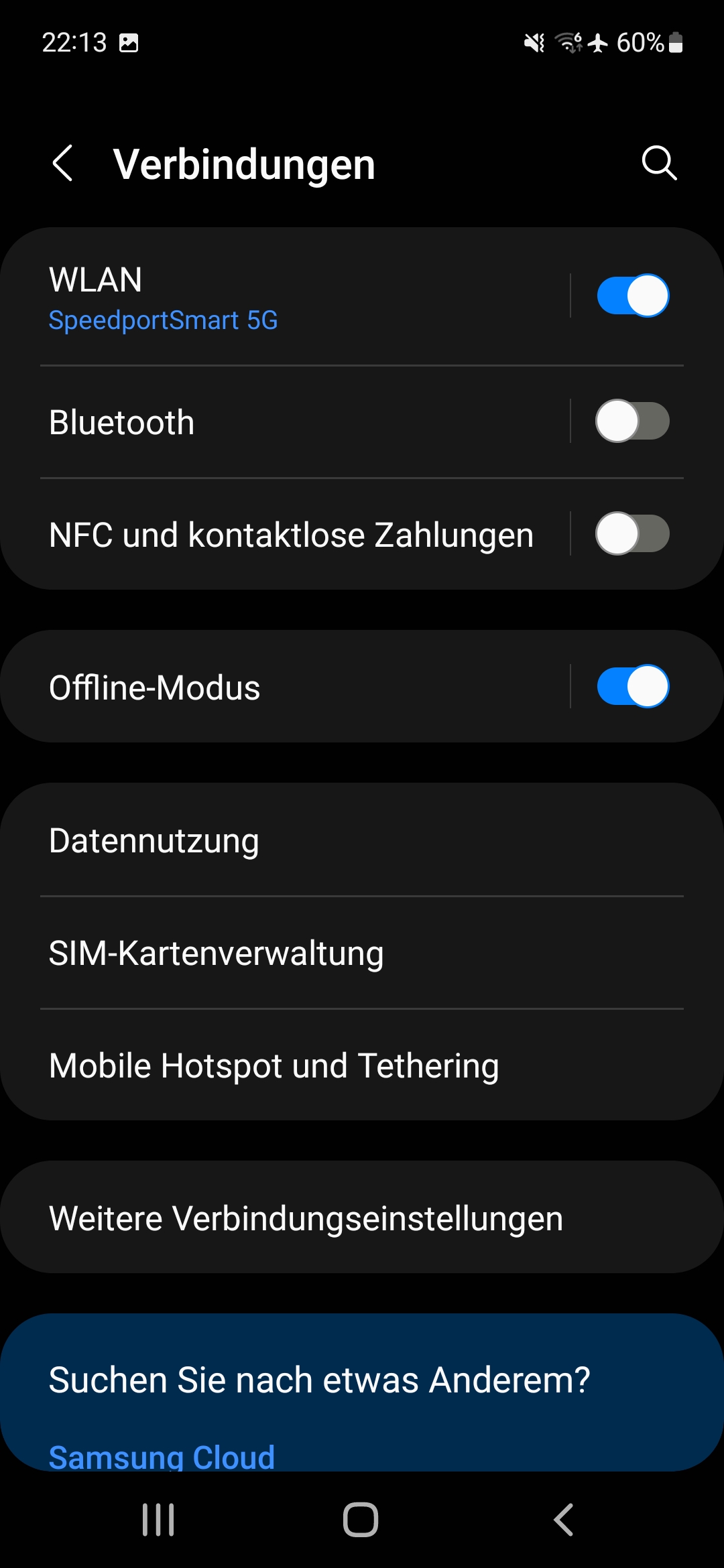Image resolution: width=724 pixels, height=1568 pixels.
Task: Turn off the WLAN switch
Action: click(633, 296)
